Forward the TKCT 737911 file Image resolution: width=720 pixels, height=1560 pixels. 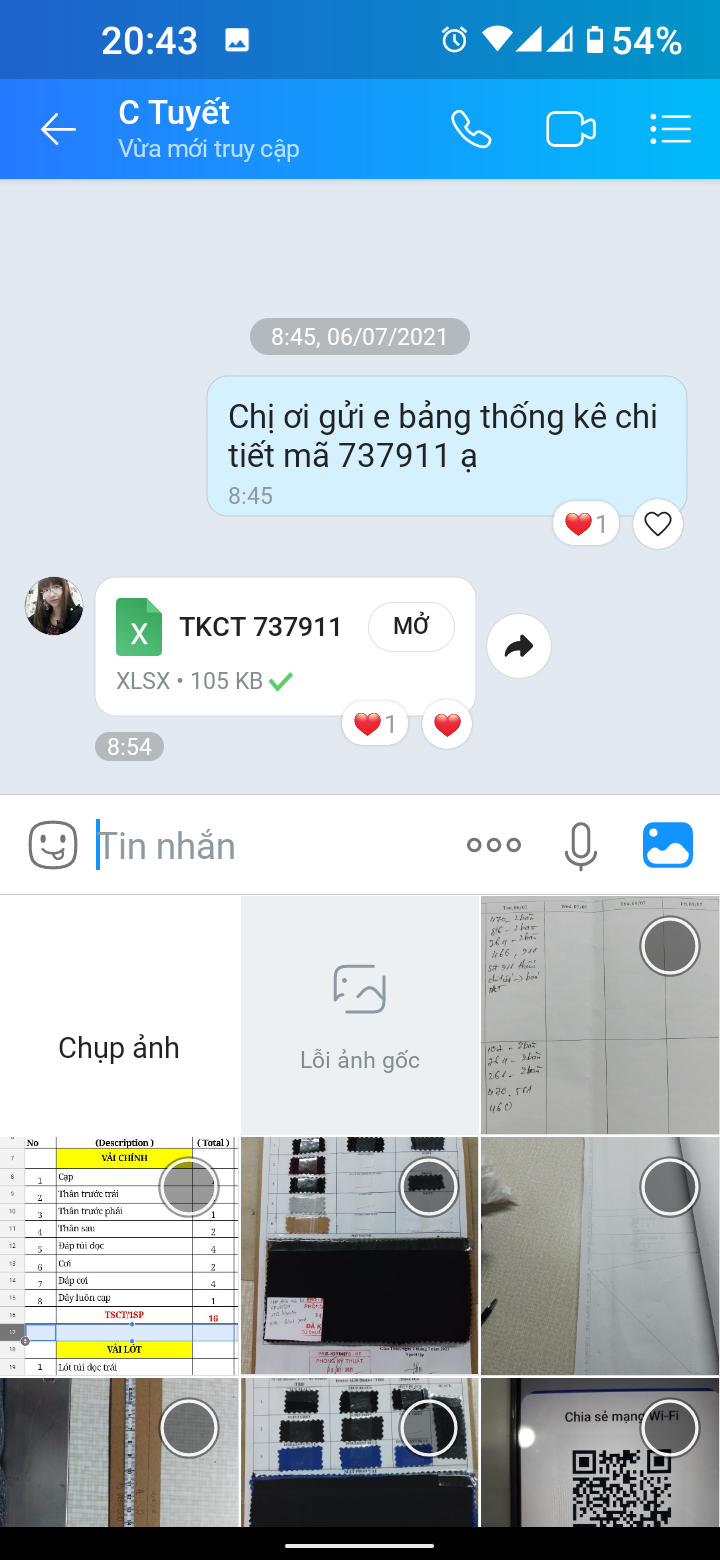519,647
